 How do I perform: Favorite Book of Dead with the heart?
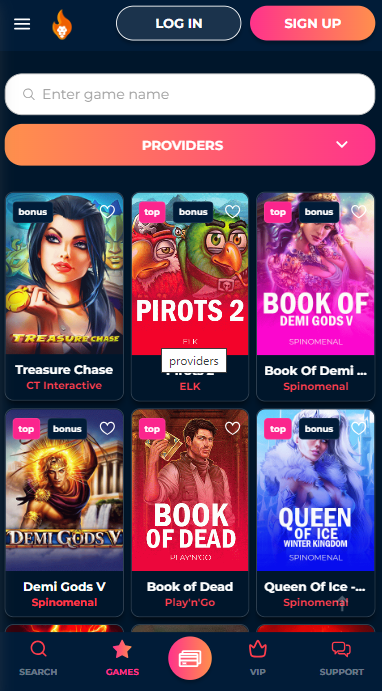click(232, 428)
